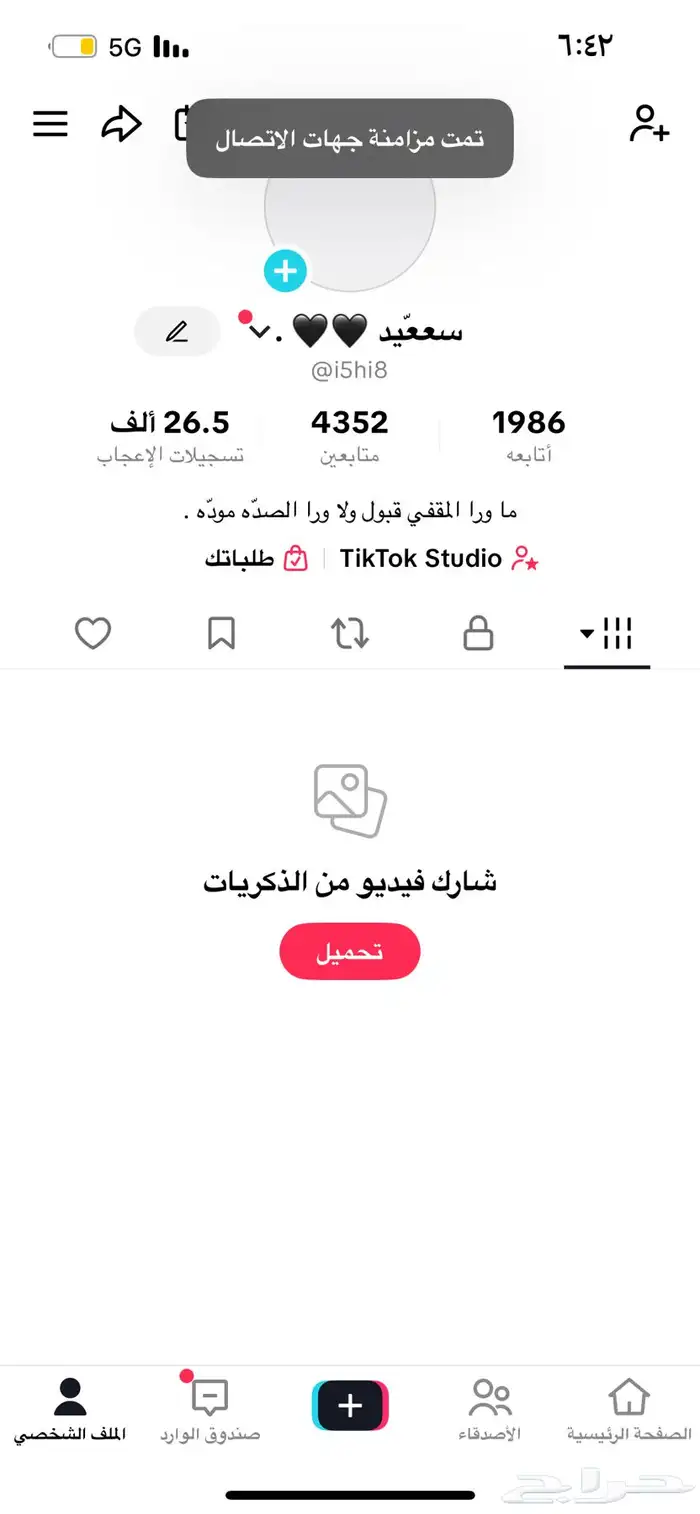The image size is (700, 1514).
Task: Open the الأصدقاء friends tab
Action: (x=490, y=1408)
